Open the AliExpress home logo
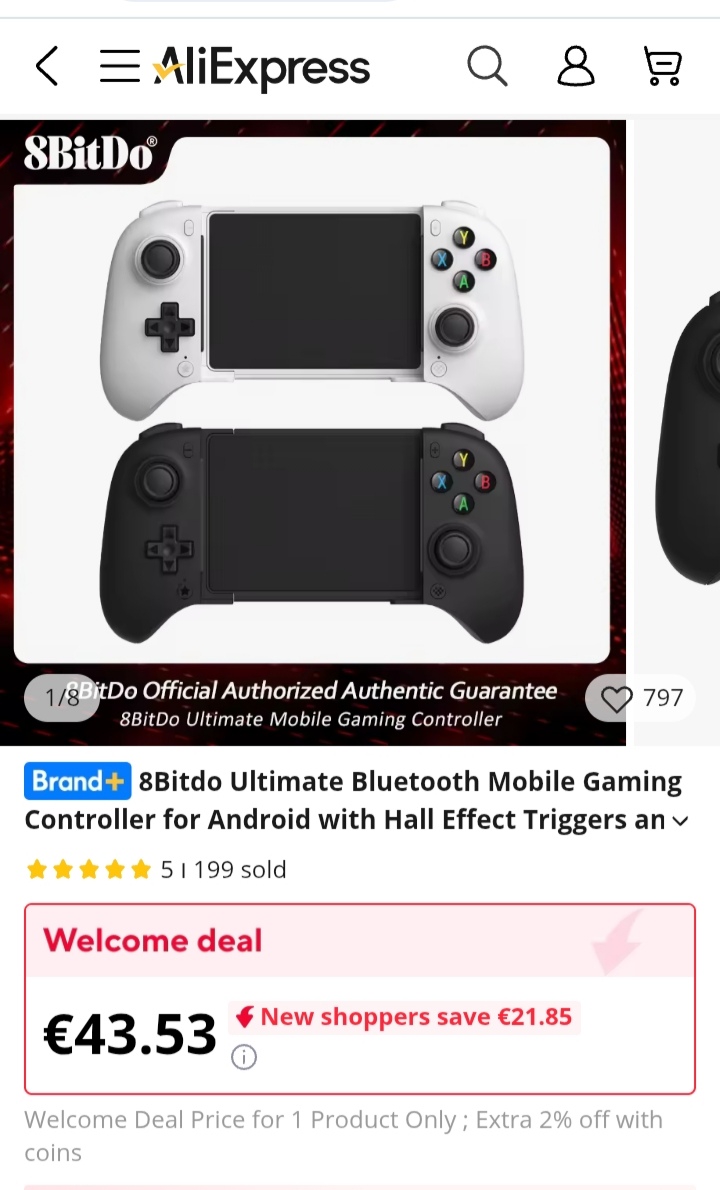Screen dimensions: 720x1190 pos(262,68)
